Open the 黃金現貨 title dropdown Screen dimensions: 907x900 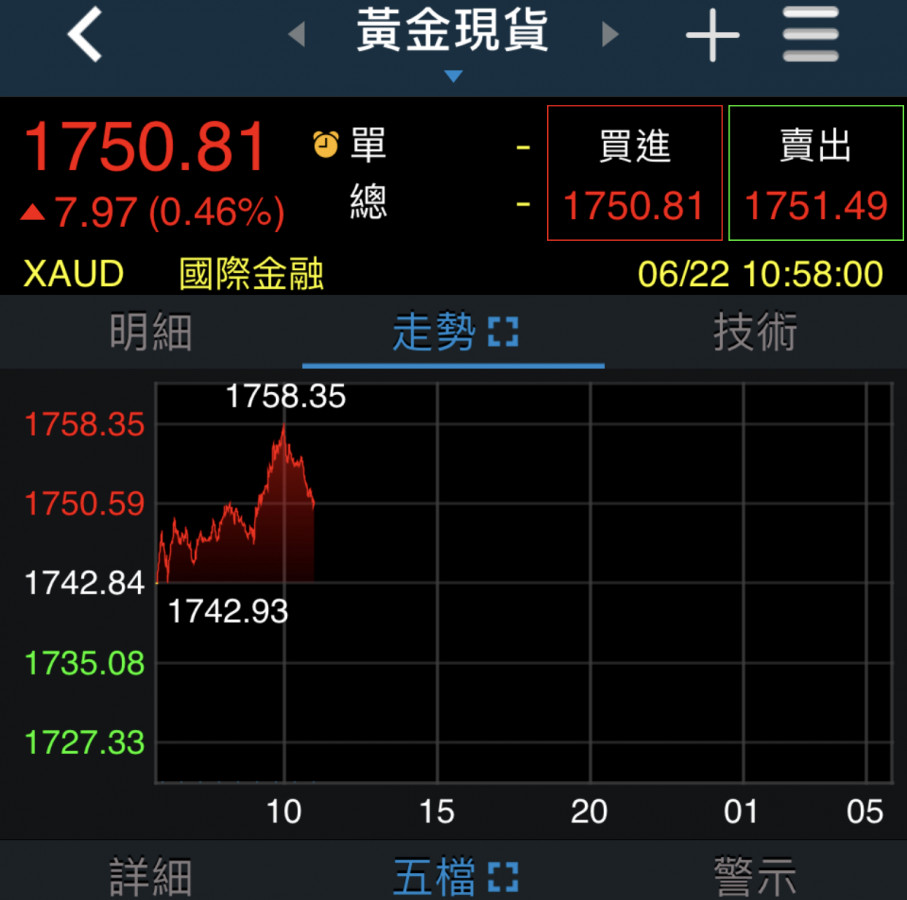pyautogui.click(x=453, y=40)
